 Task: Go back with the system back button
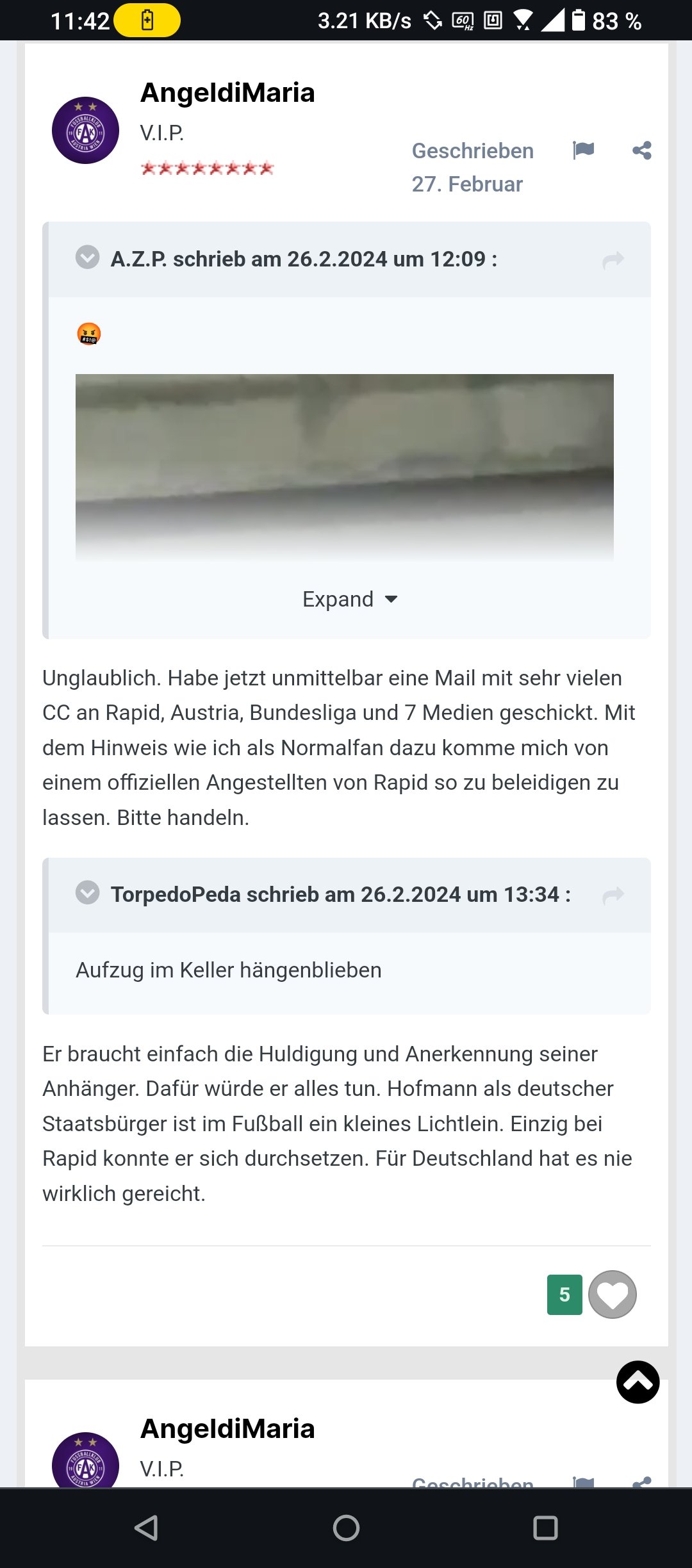[147, 1528]
